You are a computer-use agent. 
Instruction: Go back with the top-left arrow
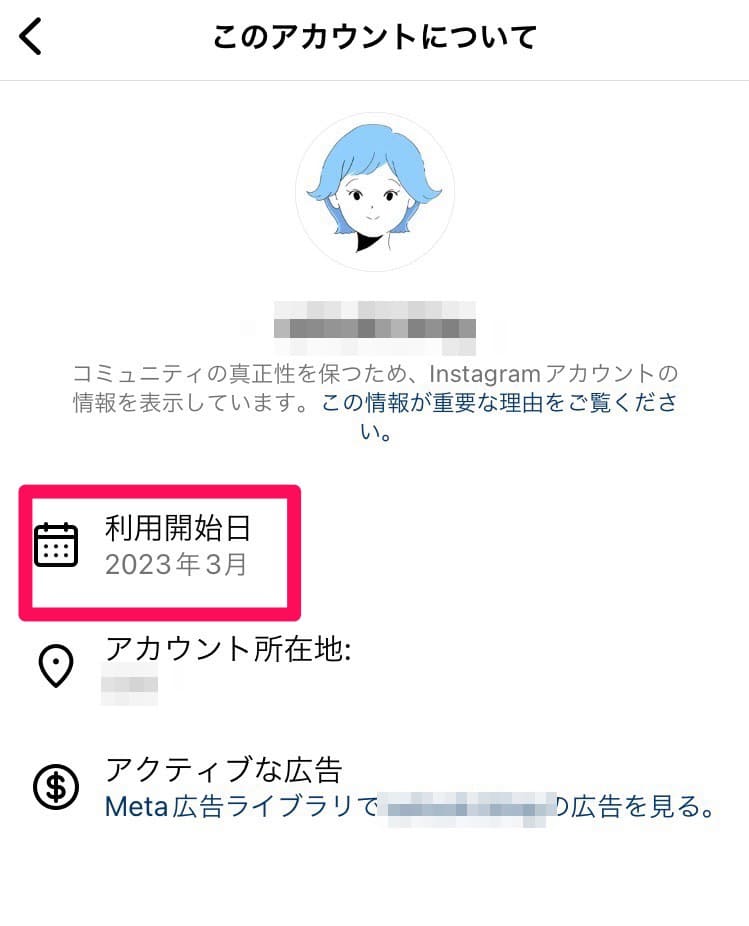pos(32,37)
